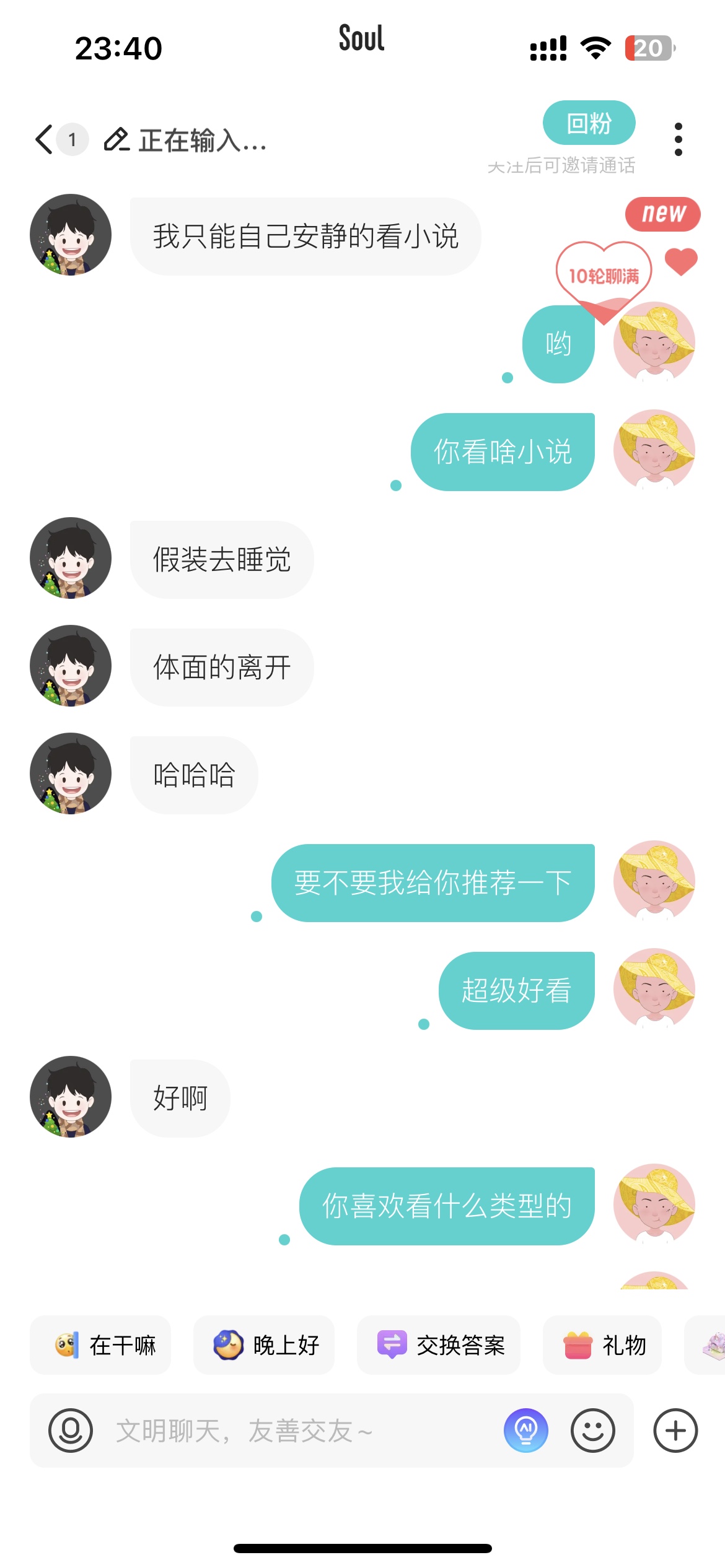Send the 晚上好 quick greeting
725x1568 pixels.
click(x=264, y=1345)
